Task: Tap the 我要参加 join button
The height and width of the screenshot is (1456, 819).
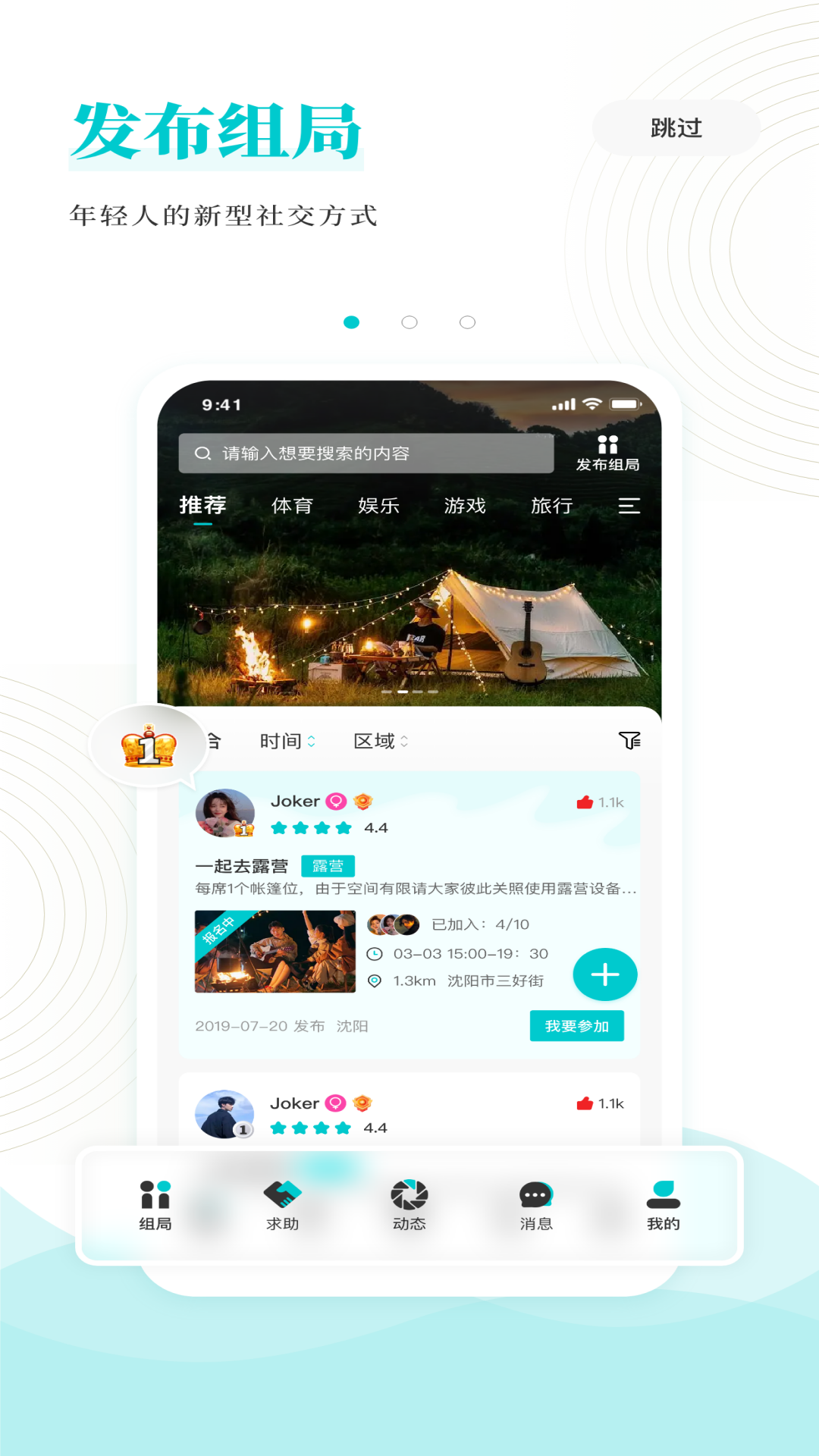Action: pos(577,1025)
